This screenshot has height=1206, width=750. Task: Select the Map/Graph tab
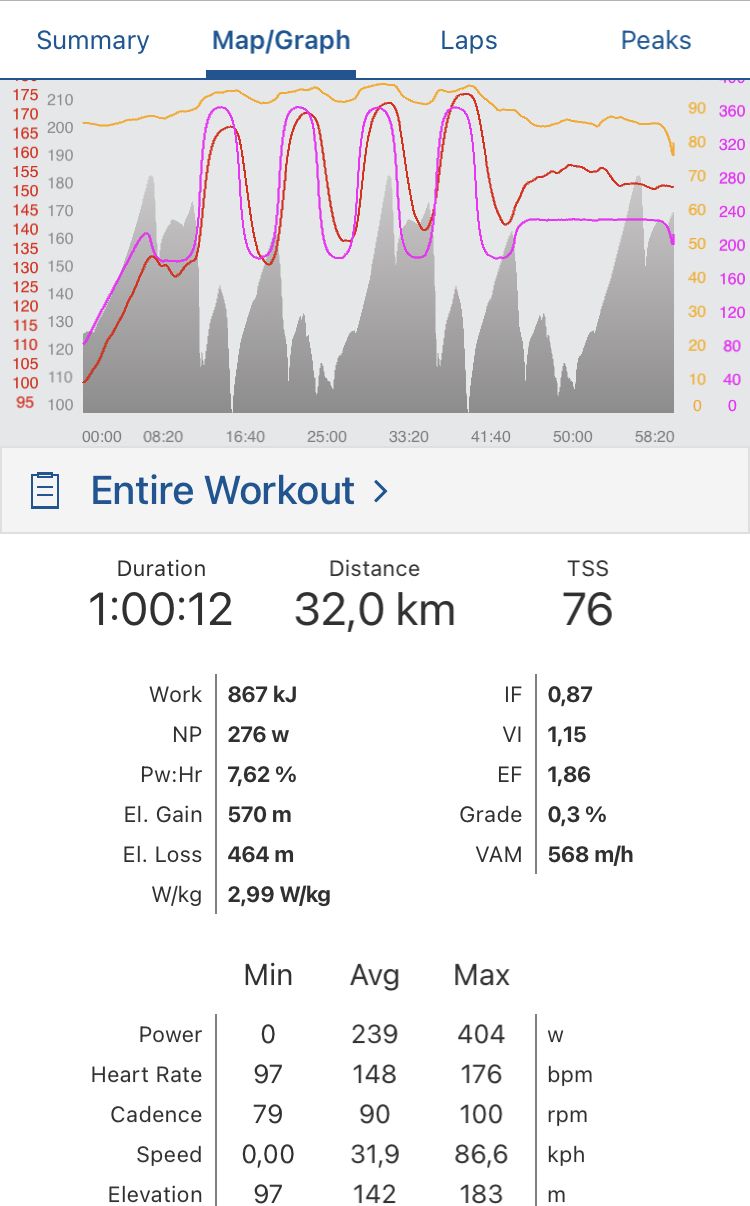point(281,41)
